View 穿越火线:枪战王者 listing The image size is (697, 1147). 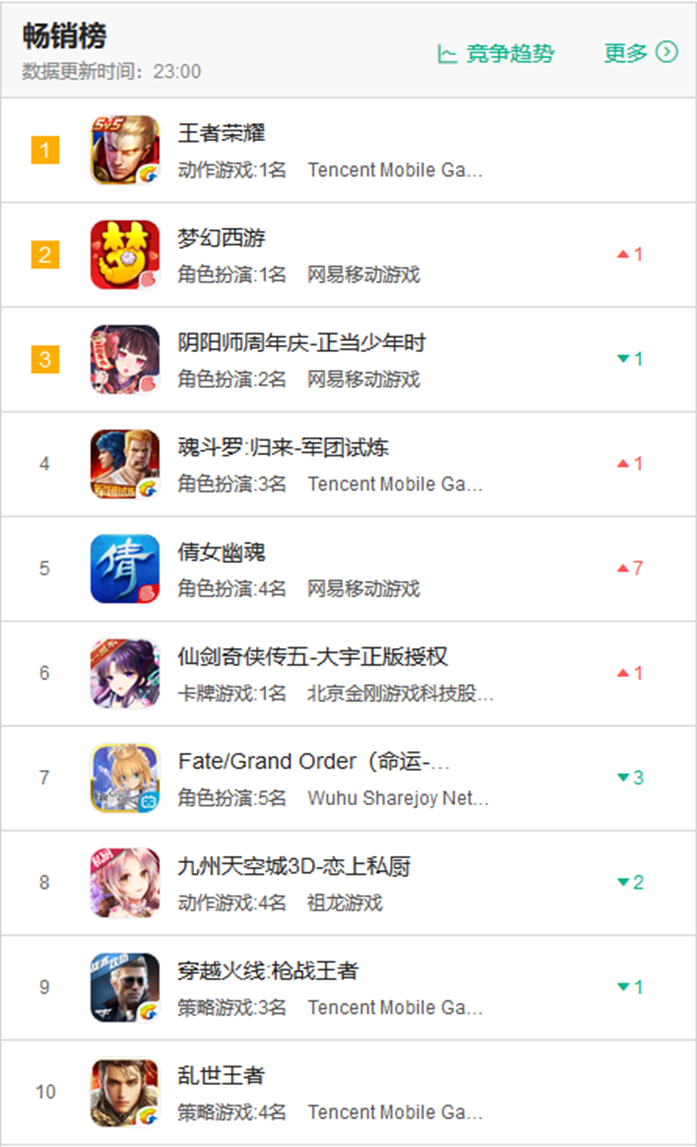click(268, 971)
